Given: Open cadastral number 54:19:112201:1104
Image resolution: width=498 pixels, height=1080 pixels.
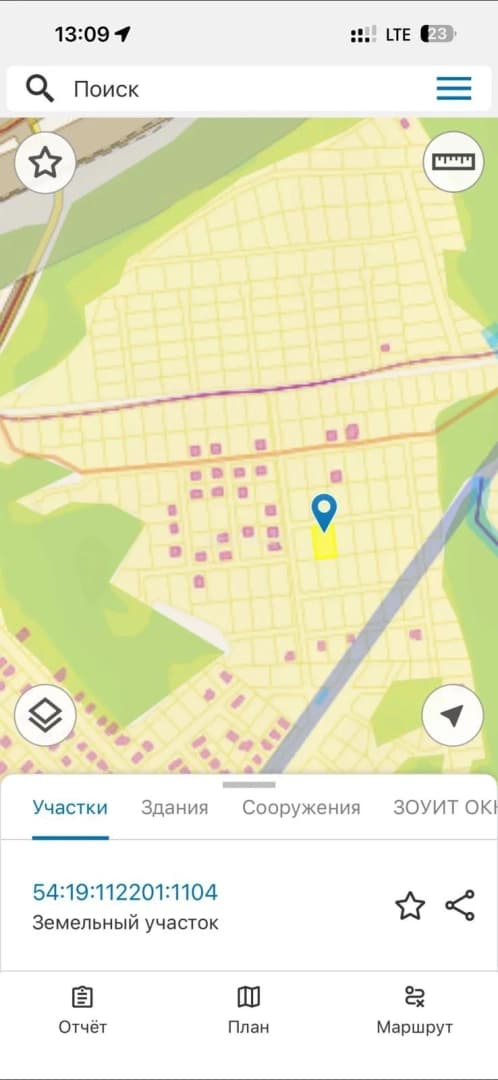Looking at the screenshot, I should coord(125,892).
